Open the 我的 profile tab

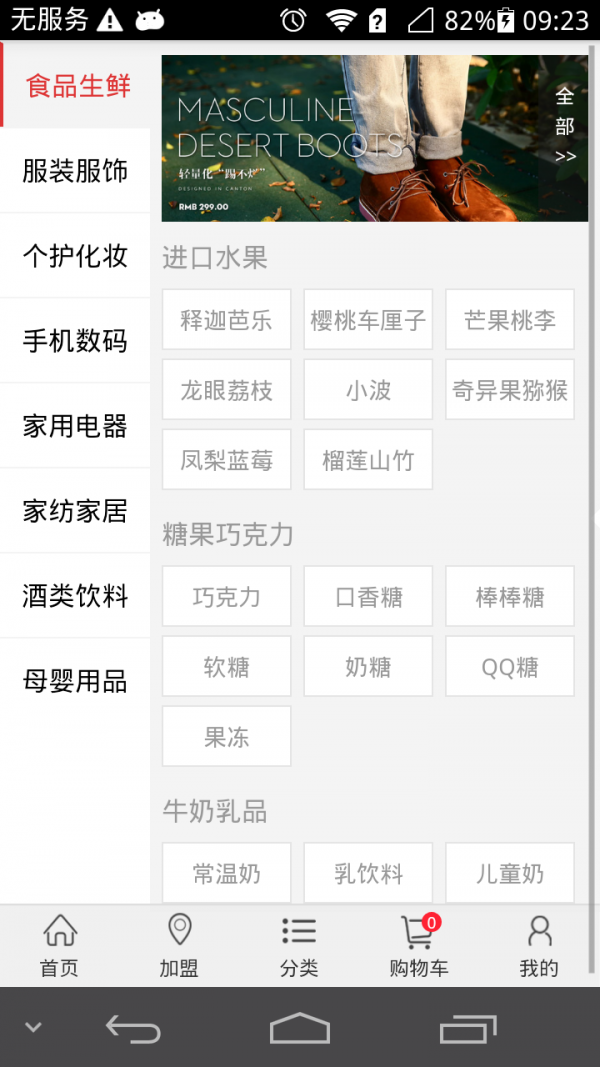[x=539, y=946]
